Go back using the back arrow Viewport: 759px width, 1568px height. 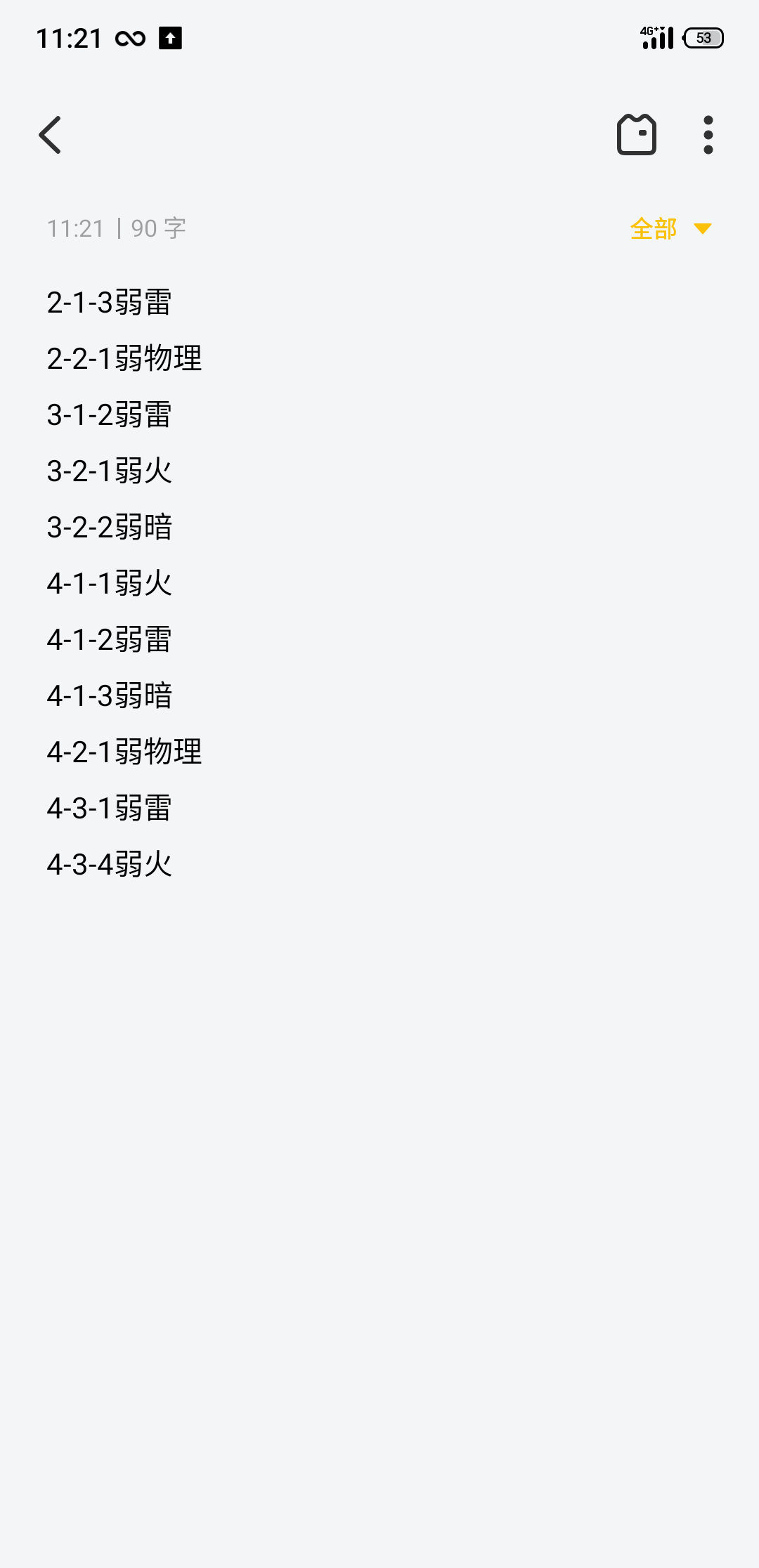click(x=50, y=135)
